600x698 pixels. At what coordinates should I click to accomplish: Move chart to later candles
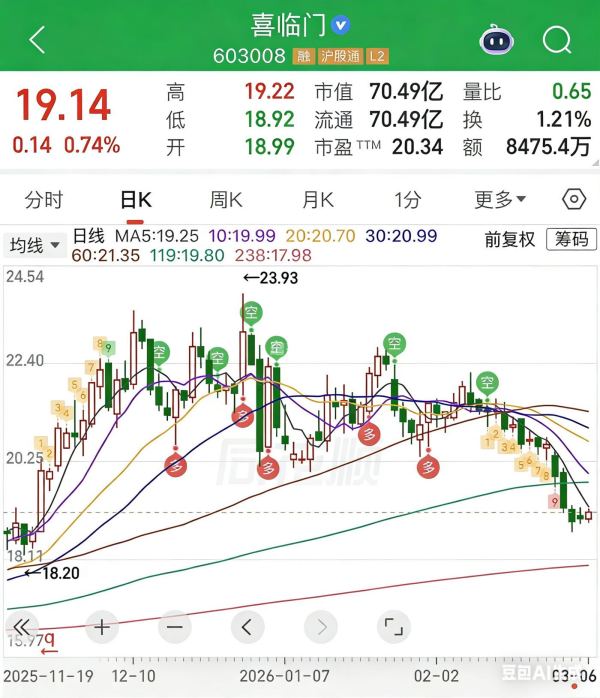pyautogui.click(x=320, y=628)
